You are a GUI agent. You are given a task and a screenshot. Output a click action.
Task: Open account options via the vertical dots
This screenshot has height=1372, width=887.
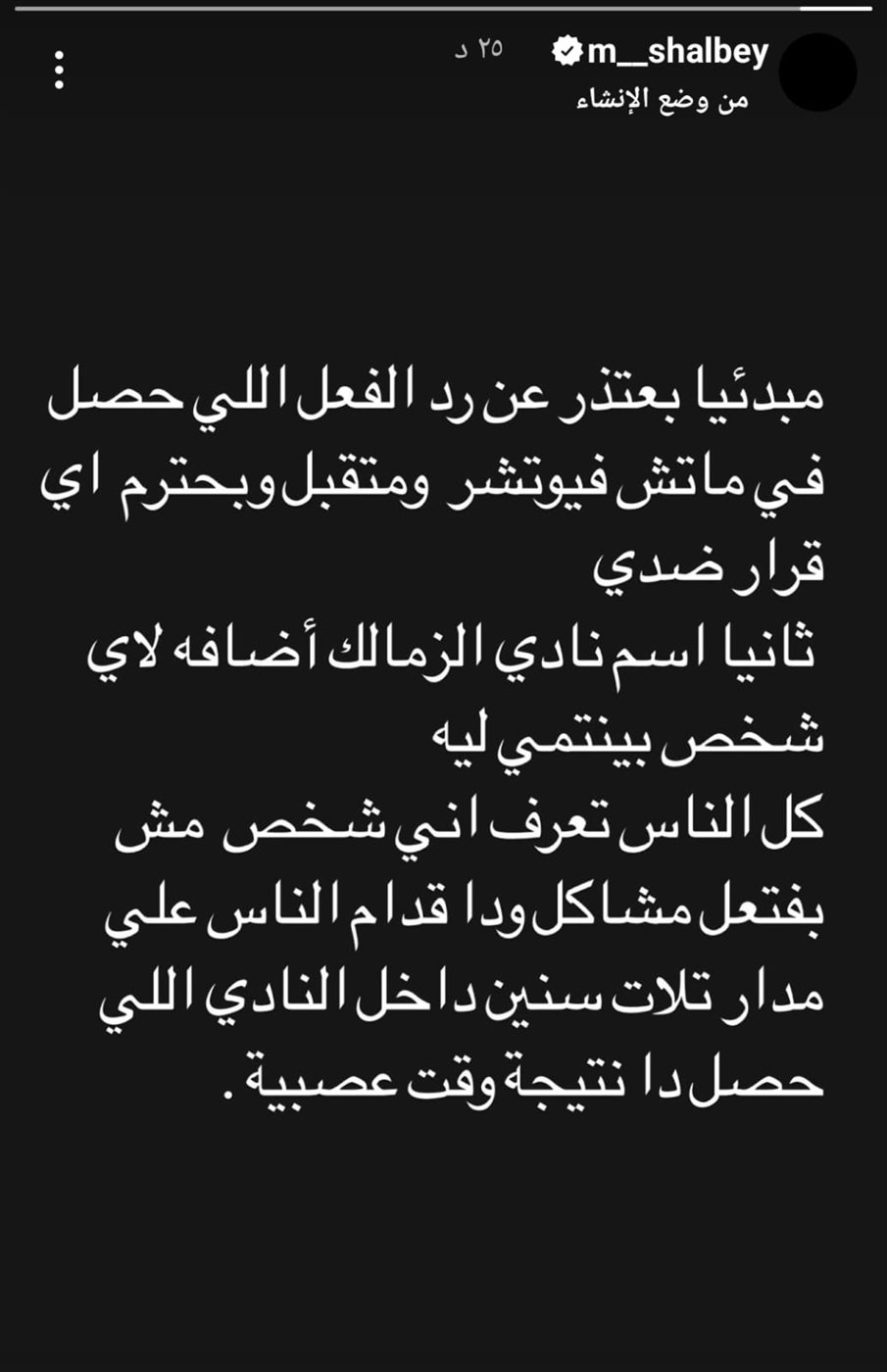[x=61, y=71]
